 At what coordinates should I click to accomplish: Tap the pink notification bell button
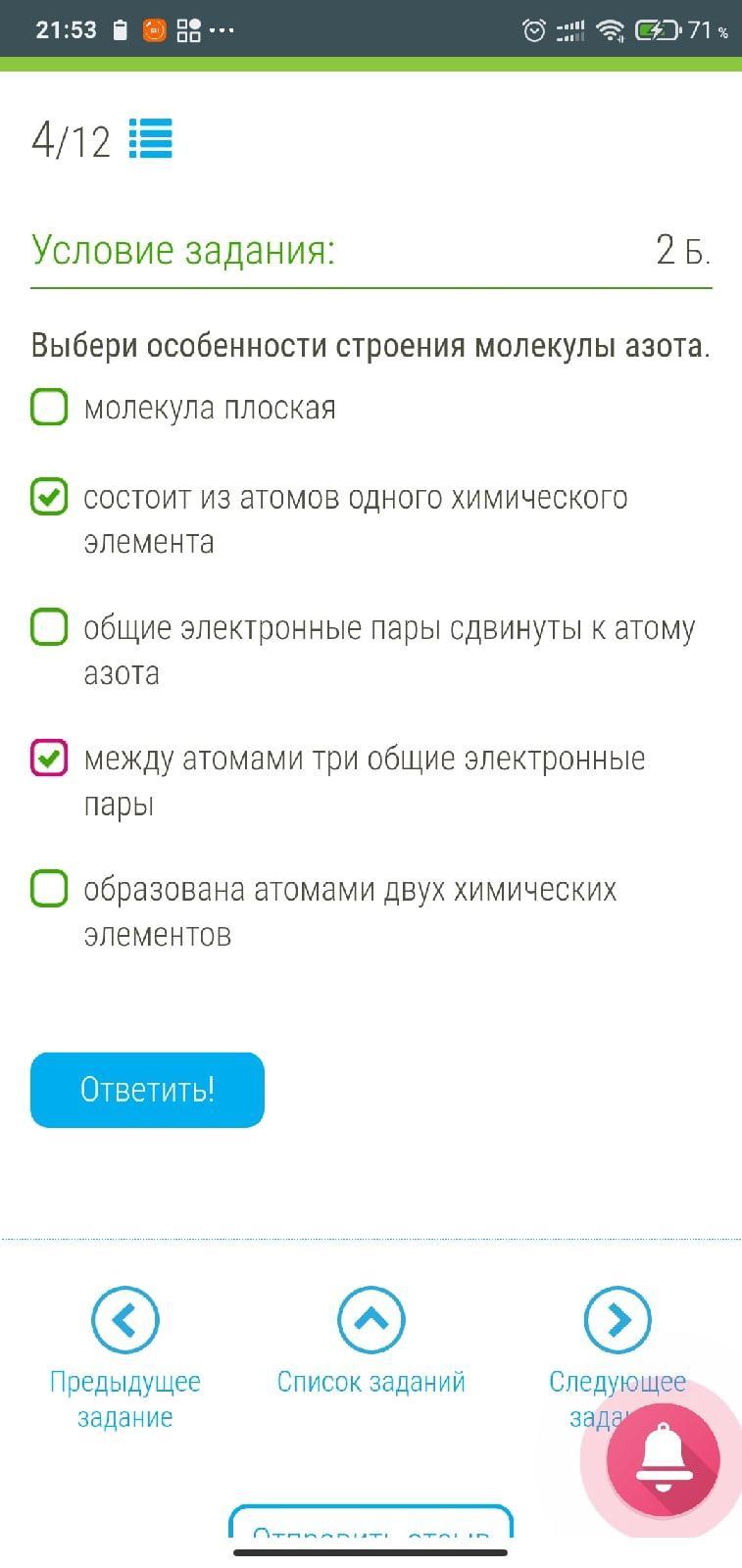tap(664, 1460)
